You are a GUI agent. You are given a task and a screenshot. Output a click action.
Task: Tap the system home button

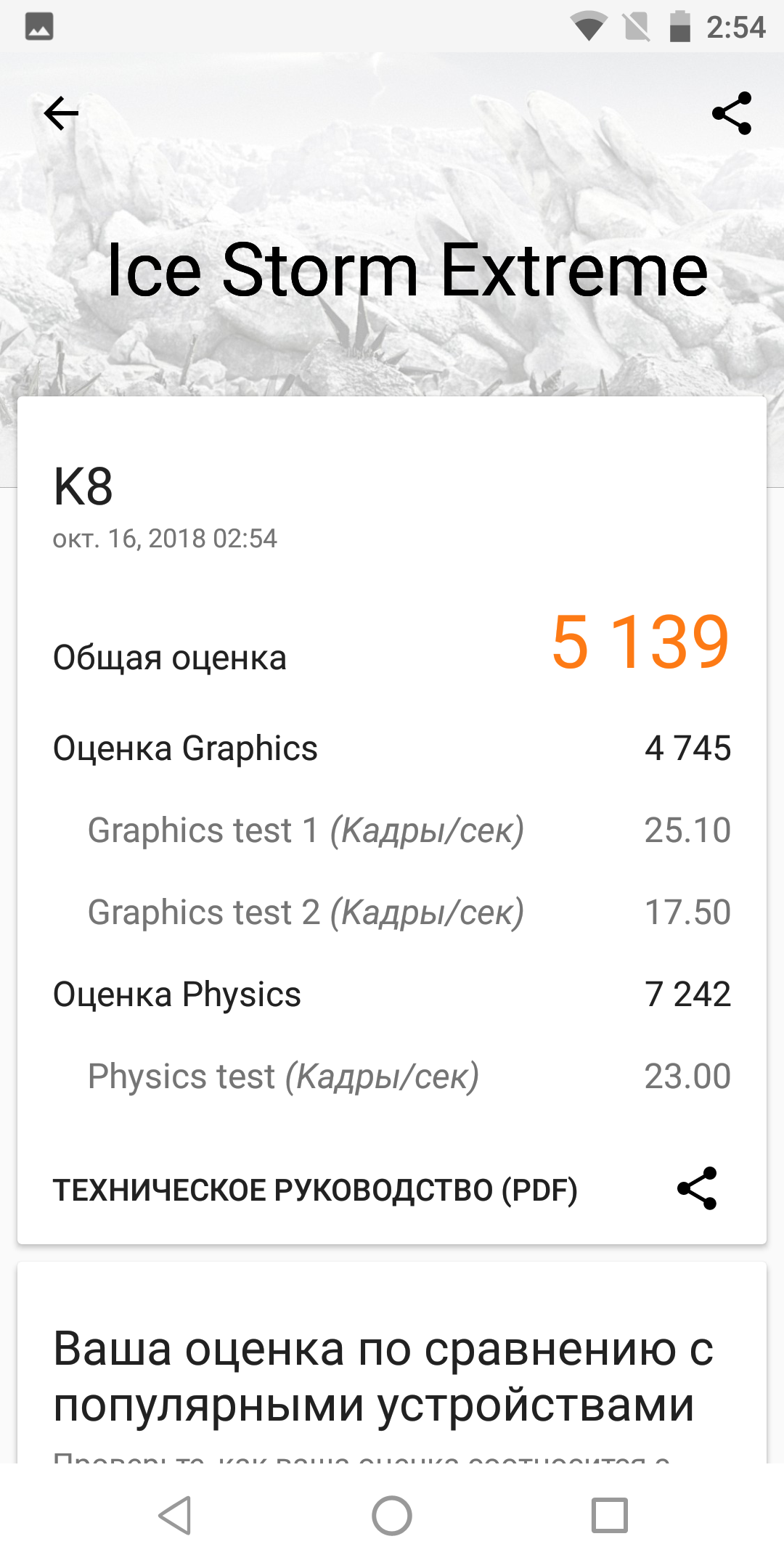pos(392,1516)
